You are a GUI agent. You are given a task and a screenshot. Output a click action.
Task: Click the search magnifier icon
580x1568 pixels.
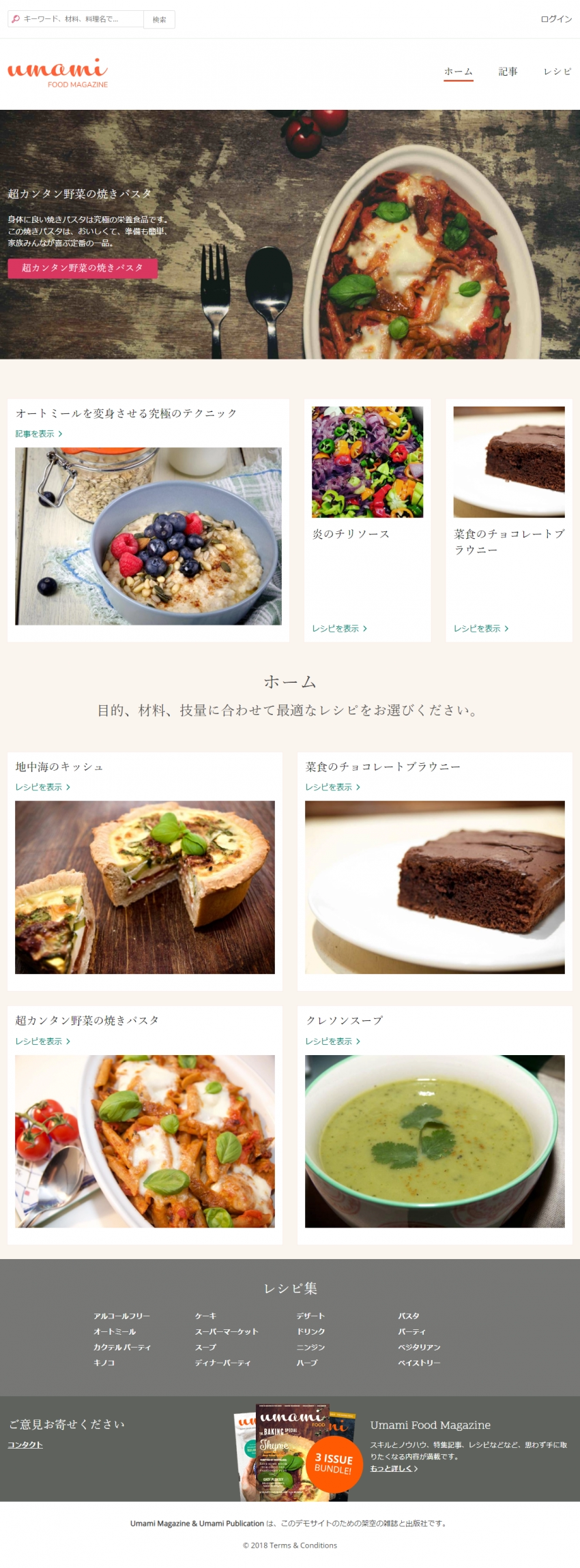(15, 19)
